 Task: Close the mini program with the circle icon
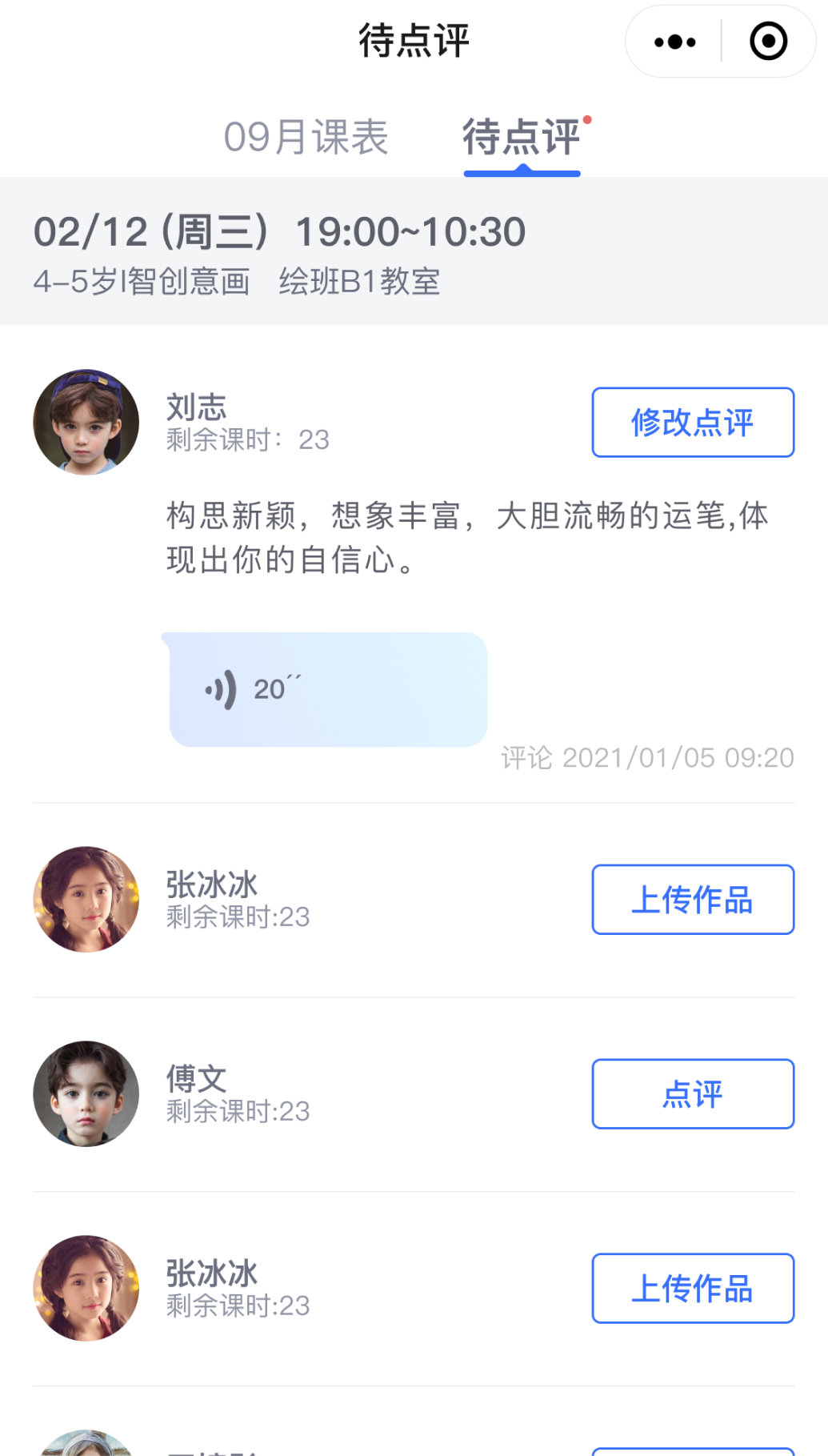(x=768, y=42)
